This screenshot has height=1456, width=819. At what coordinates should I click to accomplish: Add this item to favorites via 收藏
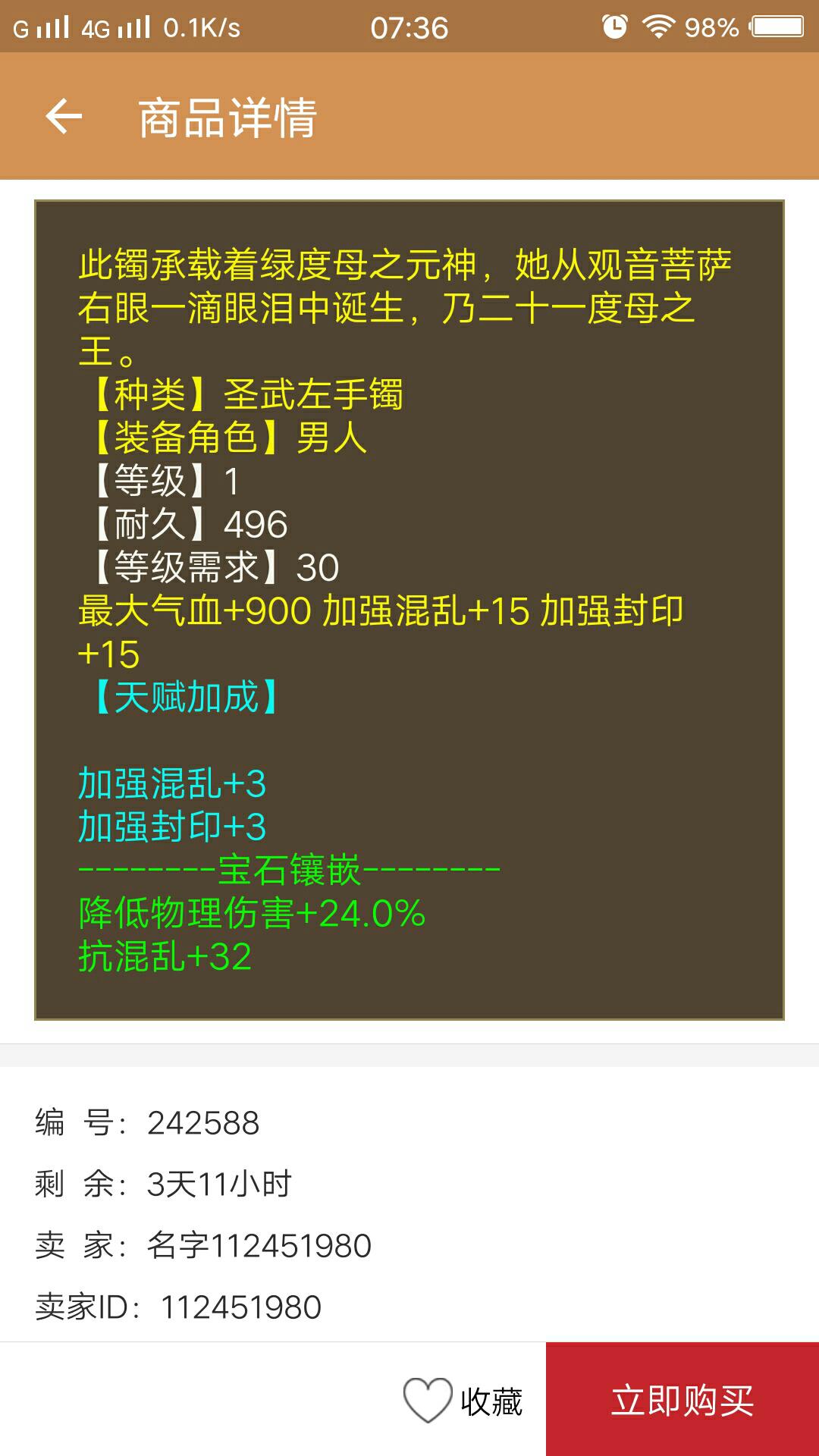click(x=463, y=1400)
